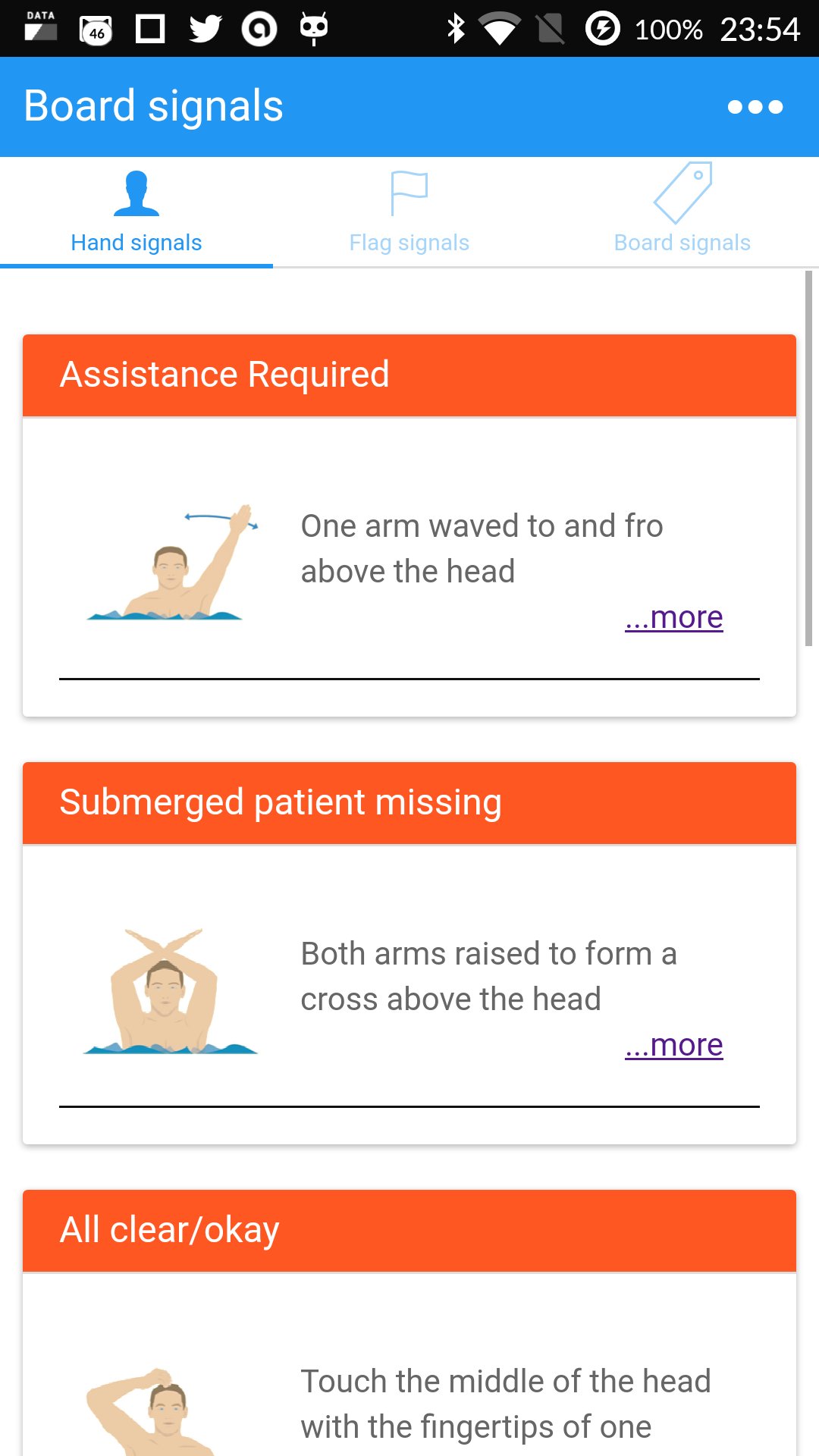Switch to the Board signals tab

(x=682, y=212)
